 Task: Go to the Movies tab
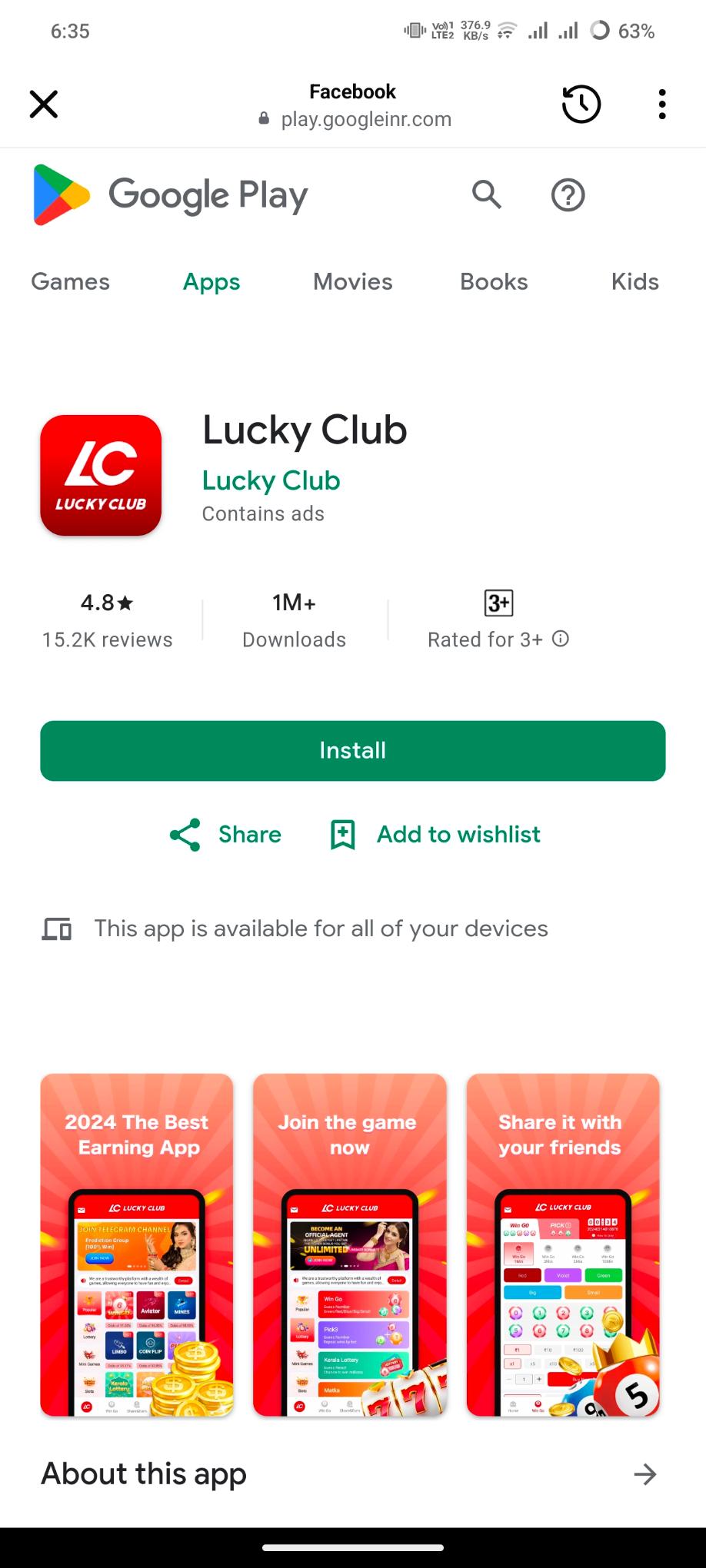click(x=352, y=282)
